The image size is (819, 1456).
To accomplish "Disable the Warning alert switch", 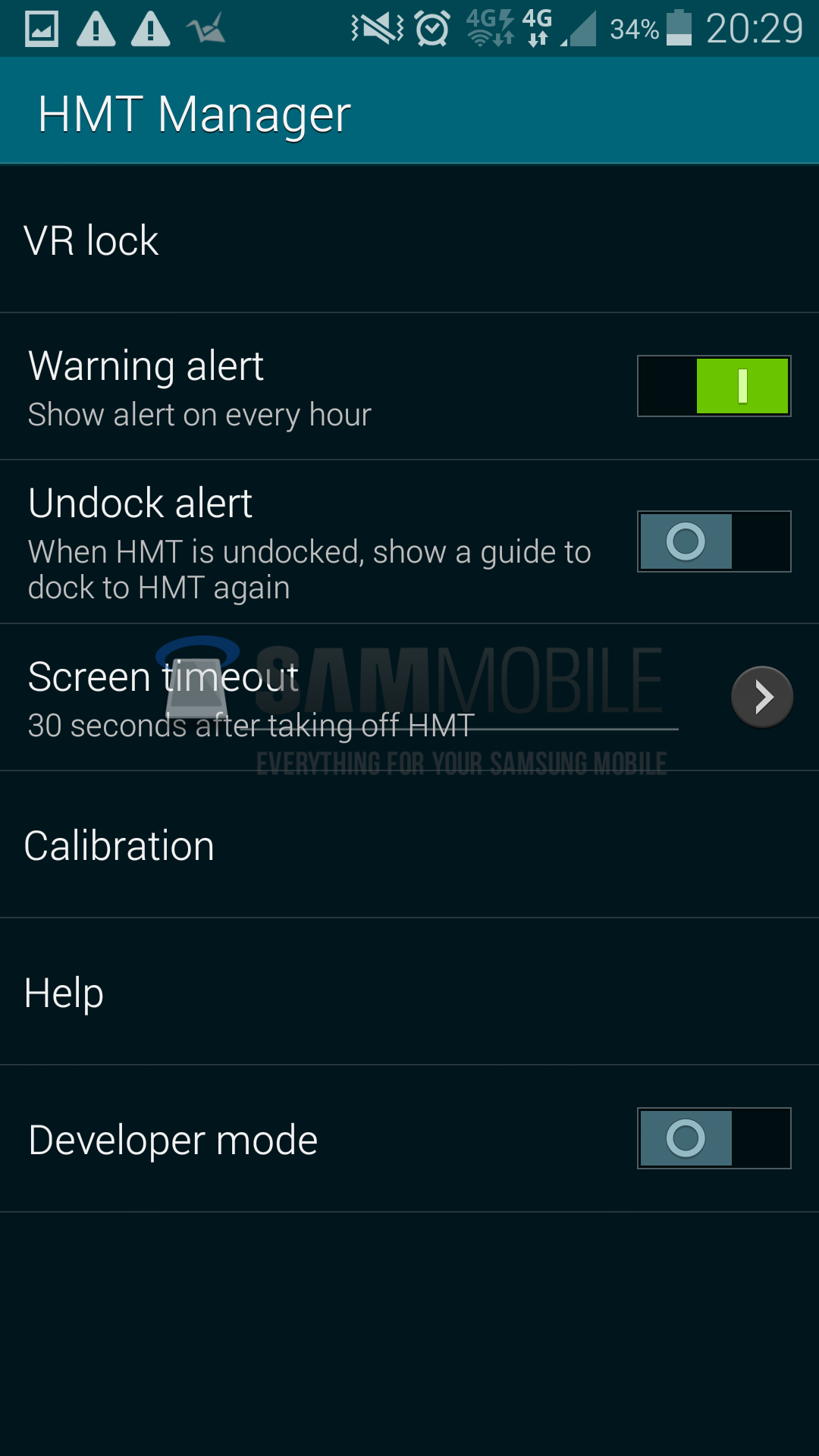I will (713, 387).
